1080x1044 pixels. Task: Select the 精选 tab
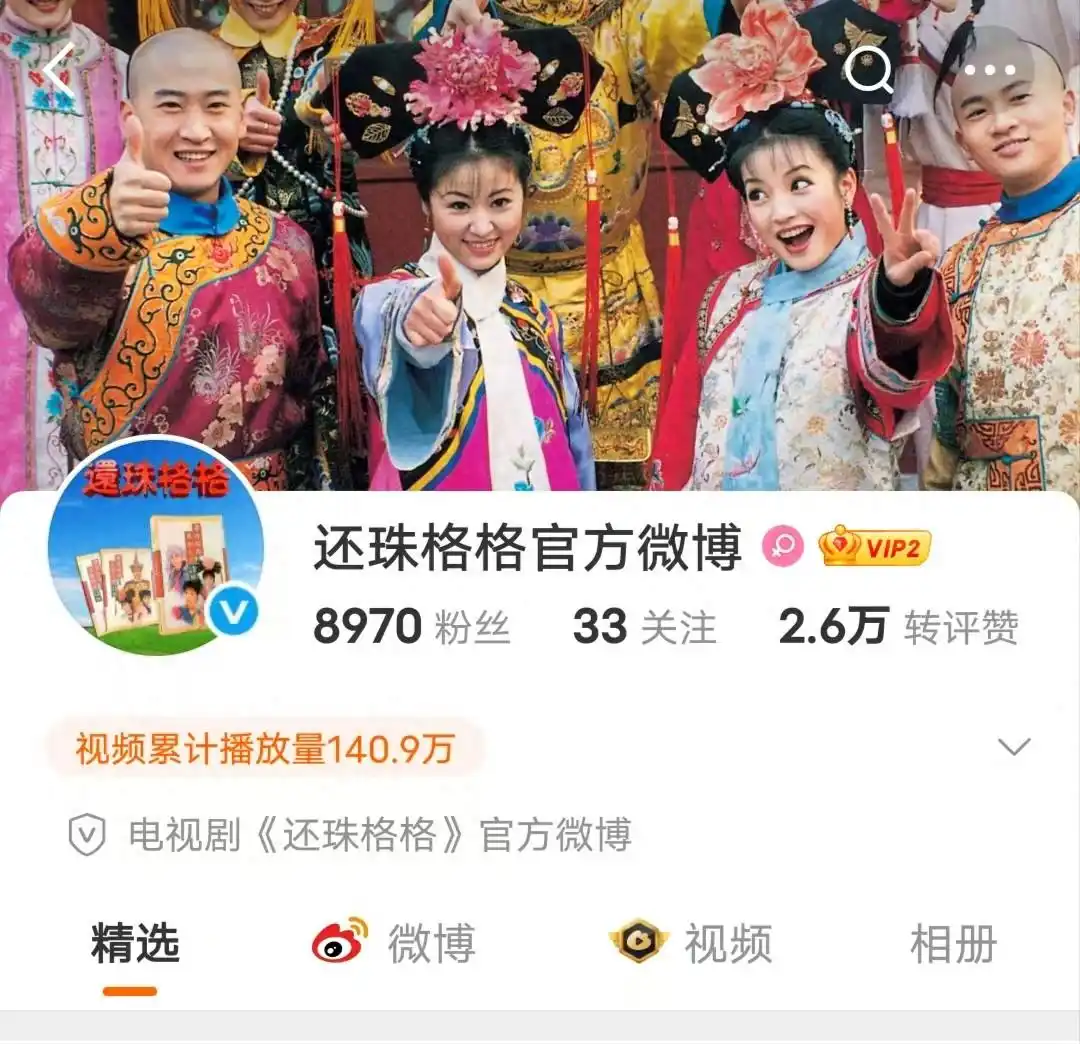pos(134,944)
